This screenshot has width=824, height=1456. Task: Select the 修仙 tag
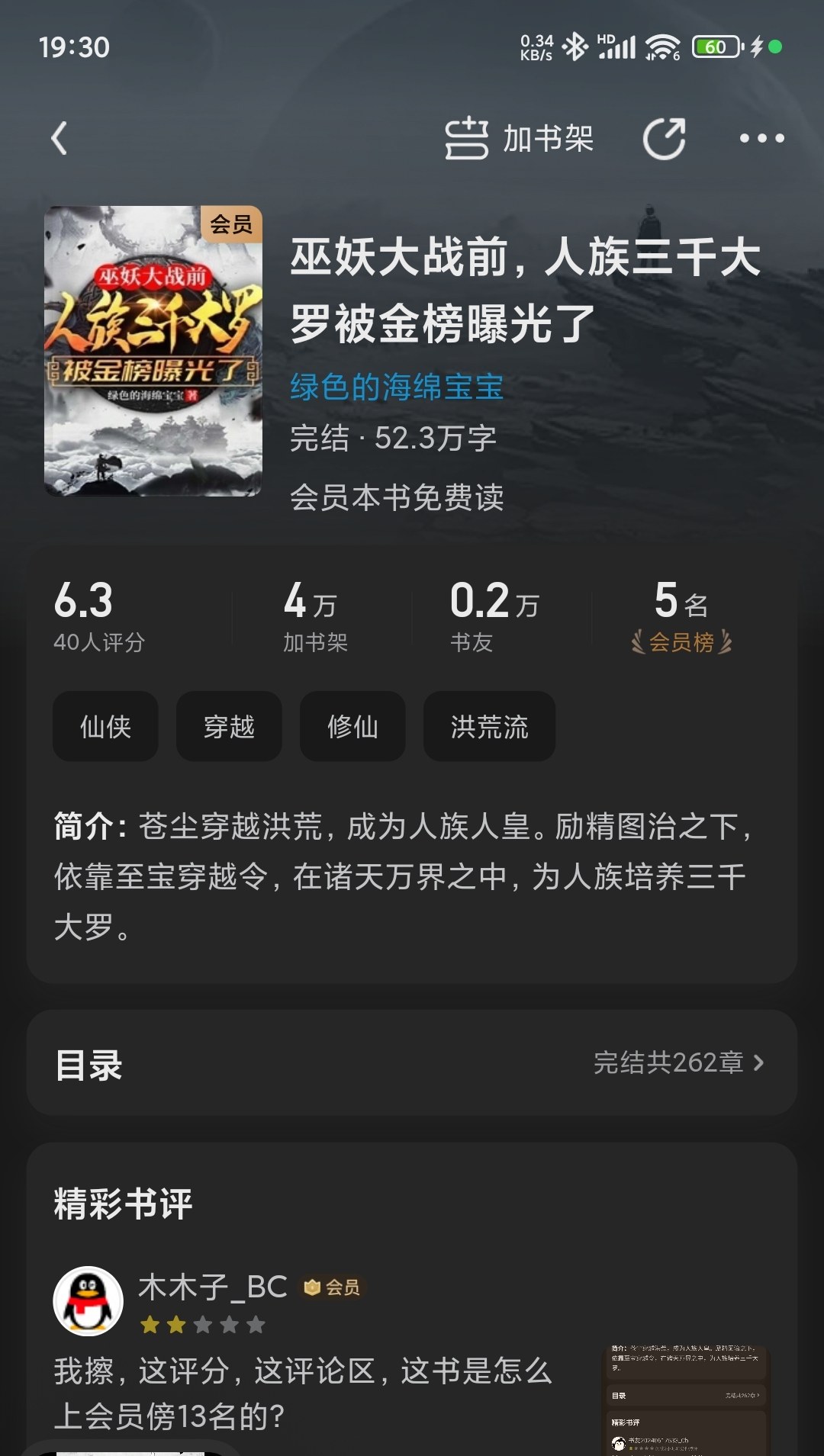(x=352, y=726)
